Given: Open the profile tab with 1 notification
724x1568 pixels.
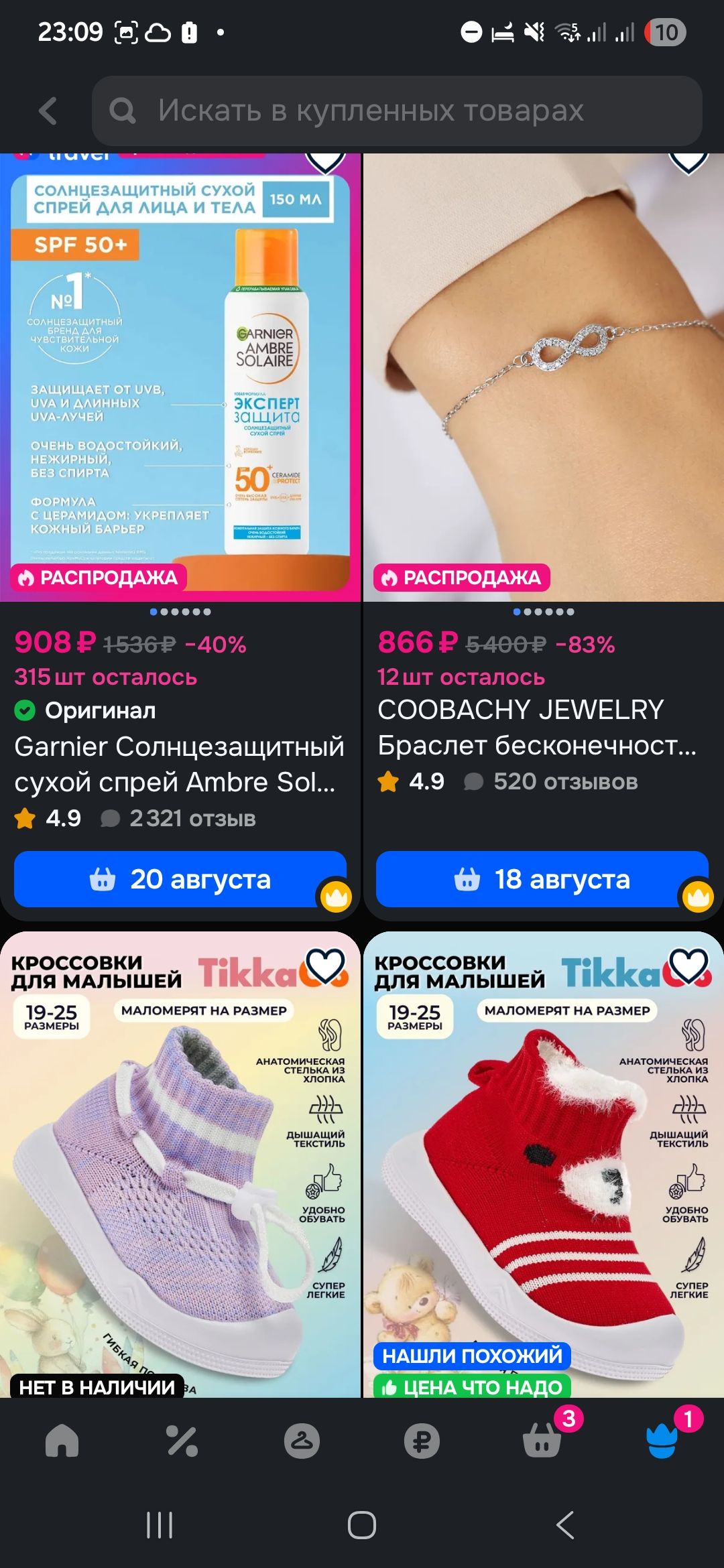Looking at the screenshot, I should (x=662, y=1439).
